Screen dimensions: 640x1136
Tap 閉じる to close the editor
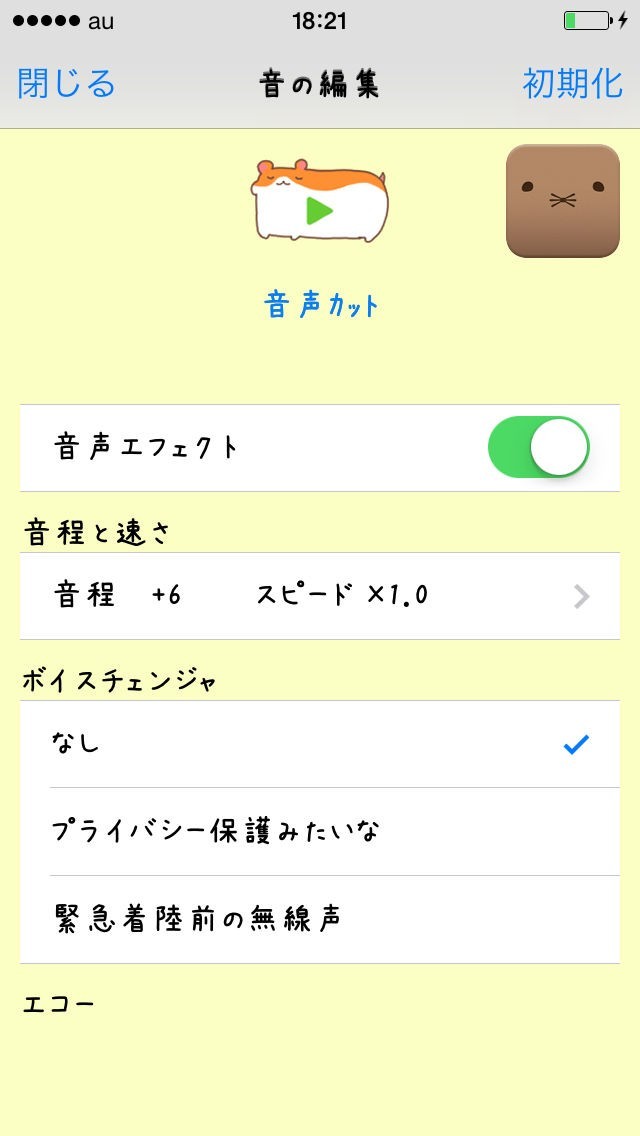[x=66, y=84]
